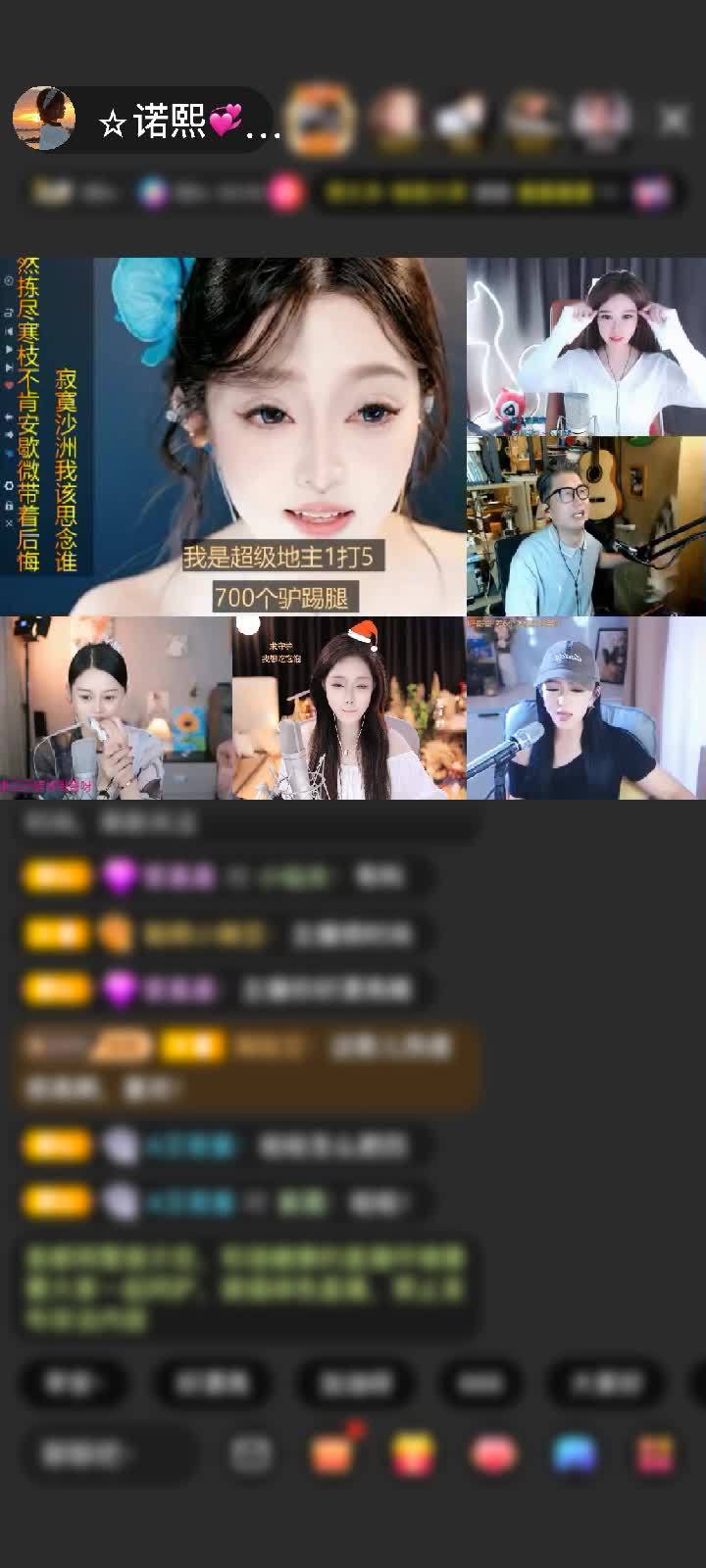Open the orange icon with red notification dot
This screenshot has height=1568, width=706.
[331, 1453]
